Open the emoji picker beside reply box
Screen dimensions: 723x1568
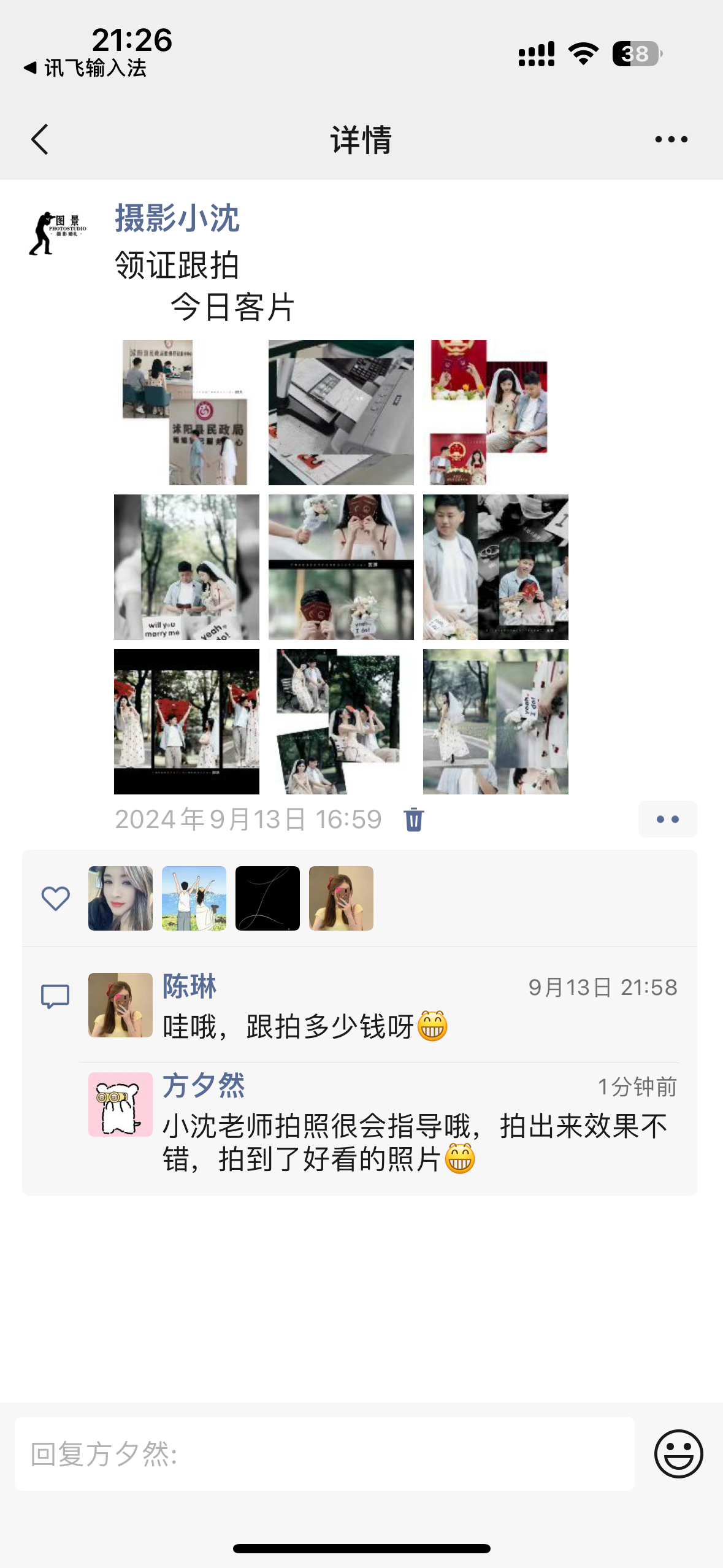pyautogui.click(x=678, y=1454)
